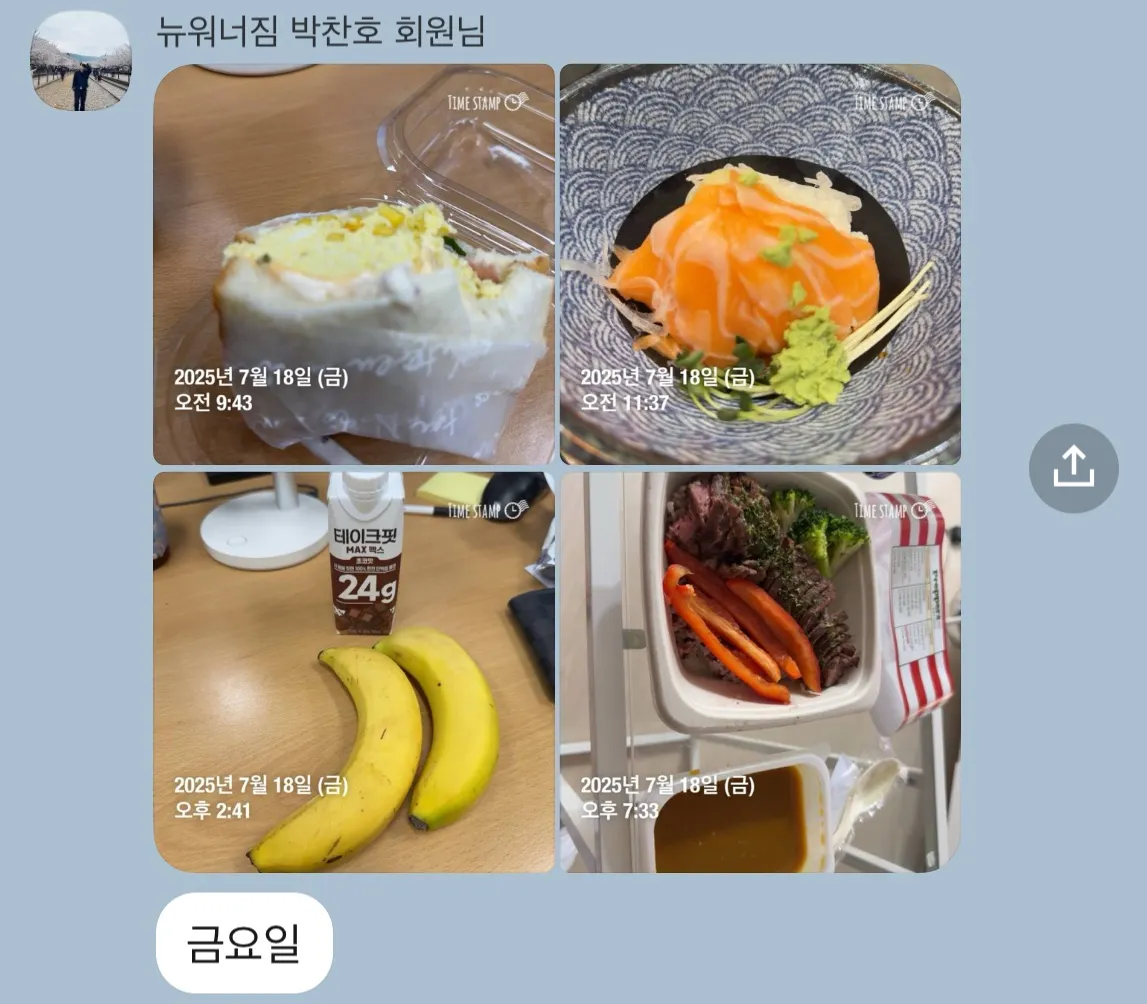Open the banana photo from 오후 2:41
Screen dimensions: 1147x1004
point(354,672)
